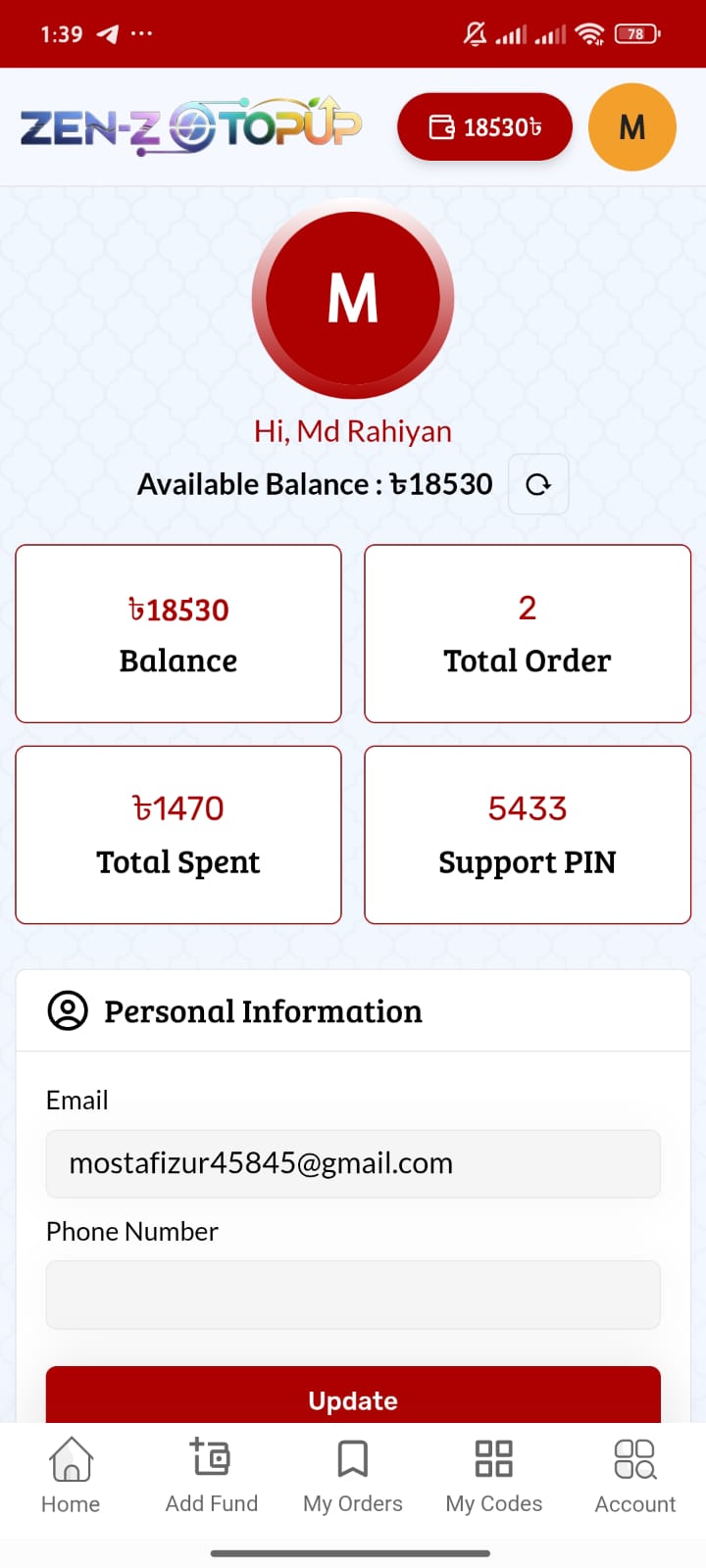Image resolution: width=706 pixels, height=1568 pixels.
Task: Focus the Phone Number field
Action: point(353,1295)
